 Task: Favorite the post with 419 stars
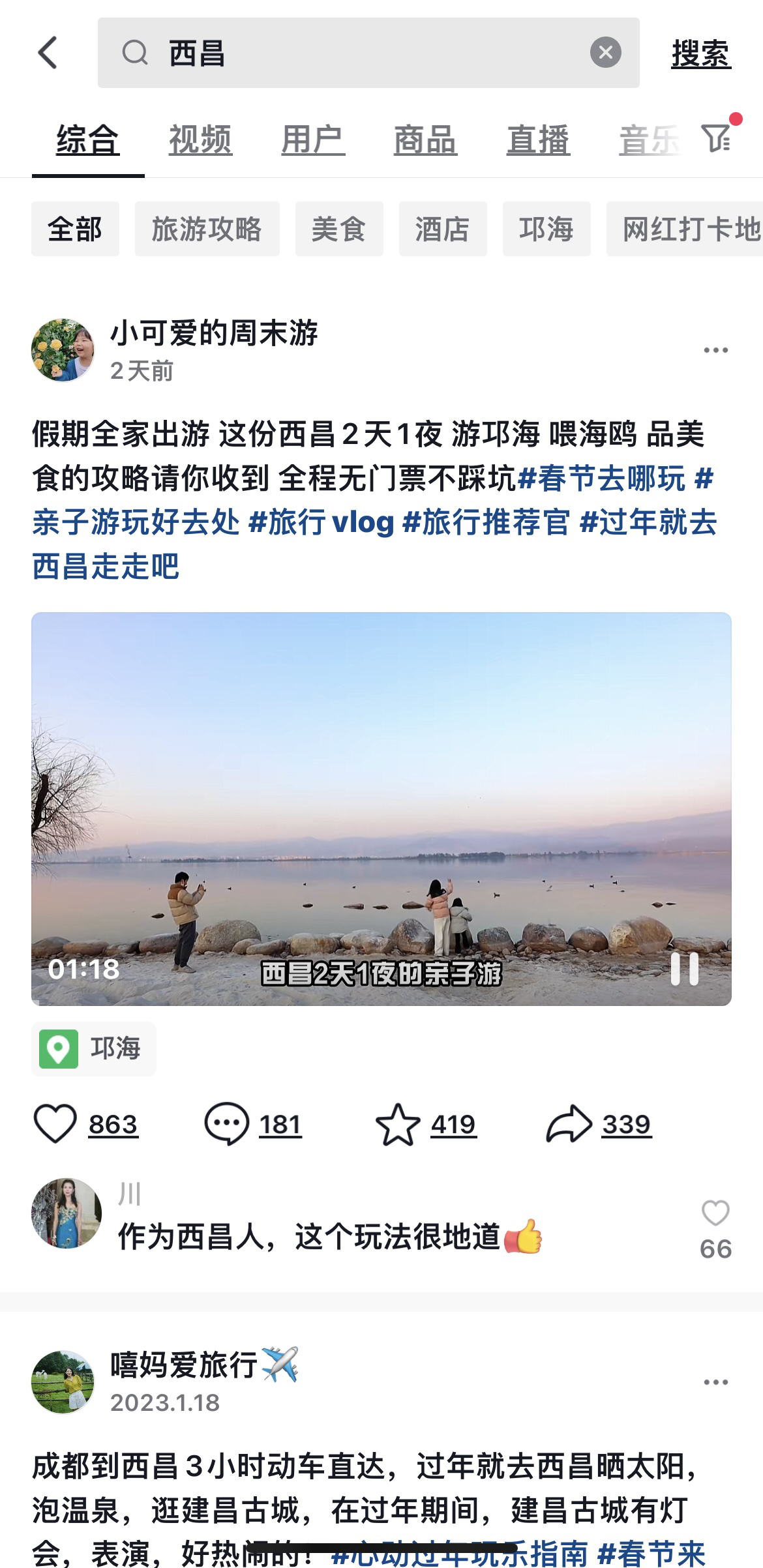pos(397,1125)
